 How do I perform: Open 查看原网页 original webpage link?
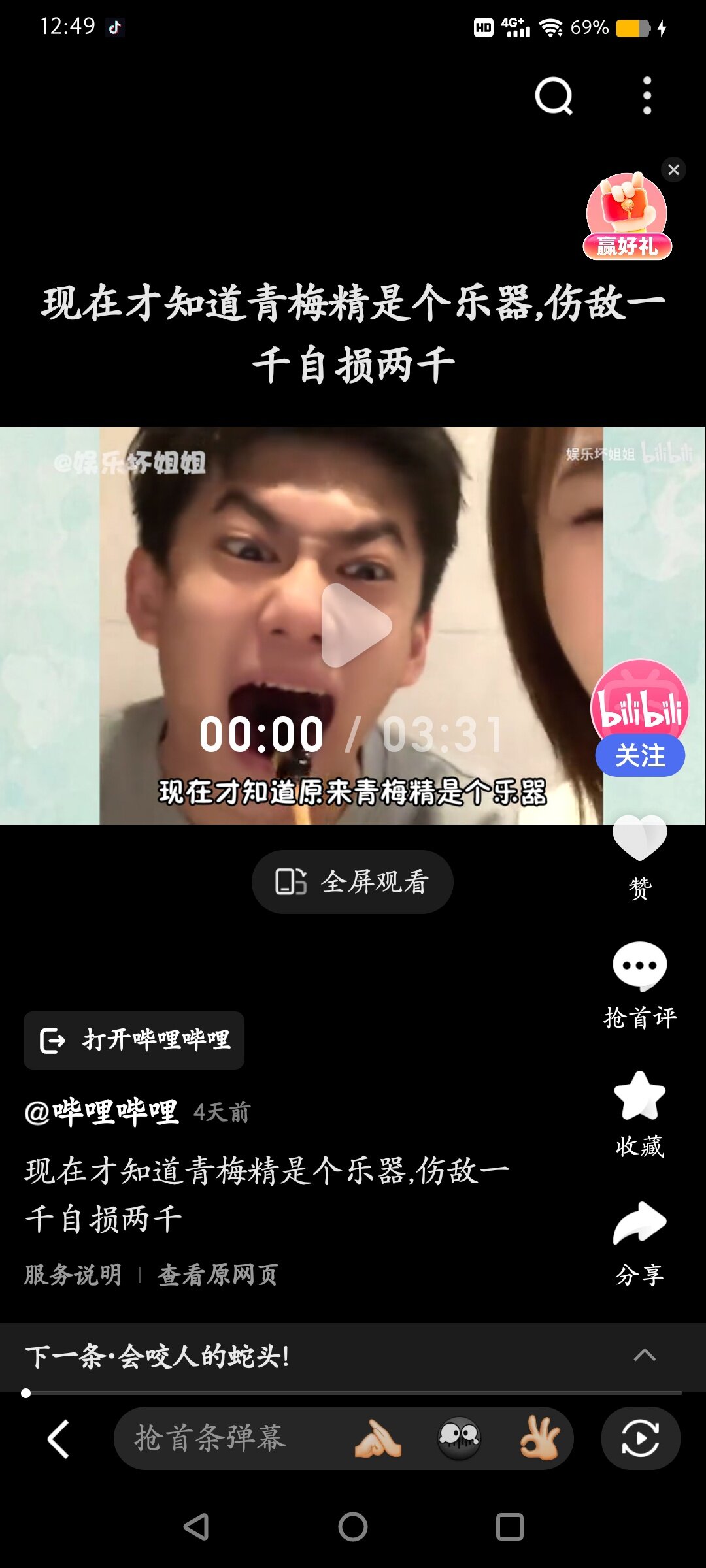tap(218, 1275)
